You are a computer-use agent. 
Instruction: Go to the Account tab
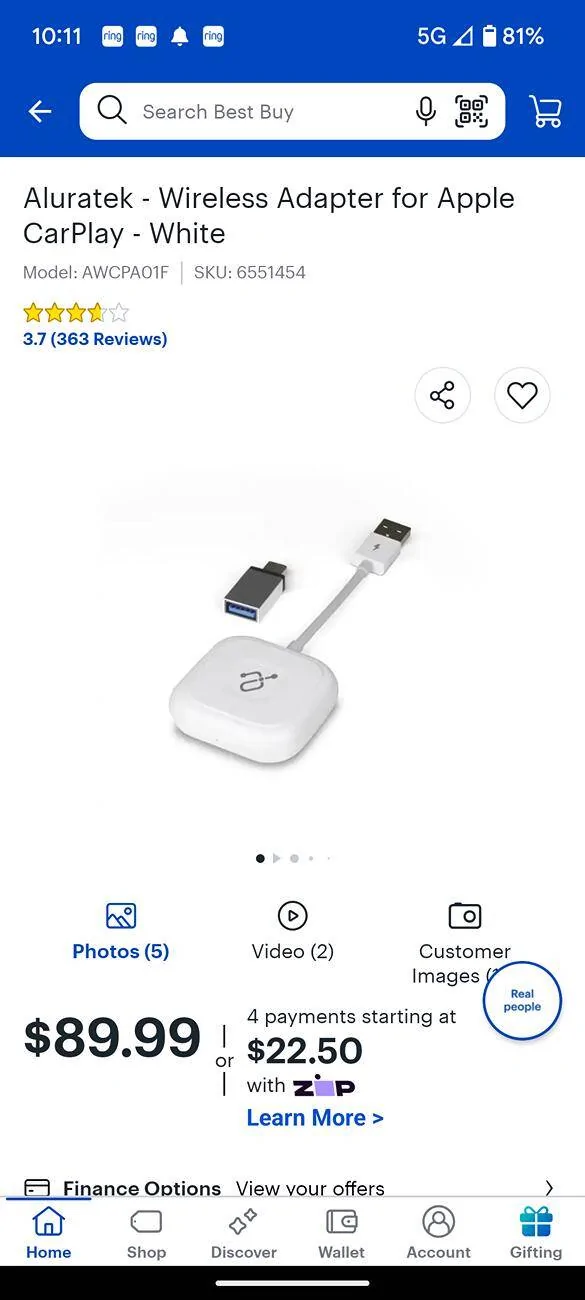pyautogui.click(x=438, y=1233)
